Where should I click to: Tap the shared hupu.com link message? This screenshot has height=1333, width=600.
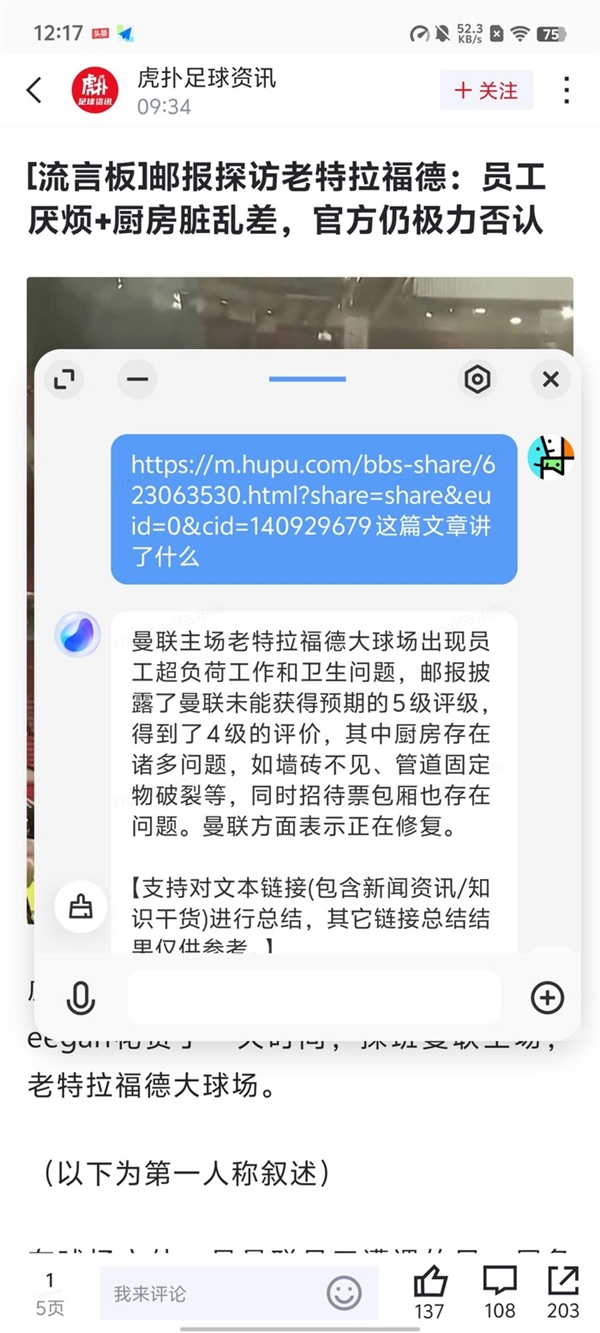point(313,510)
